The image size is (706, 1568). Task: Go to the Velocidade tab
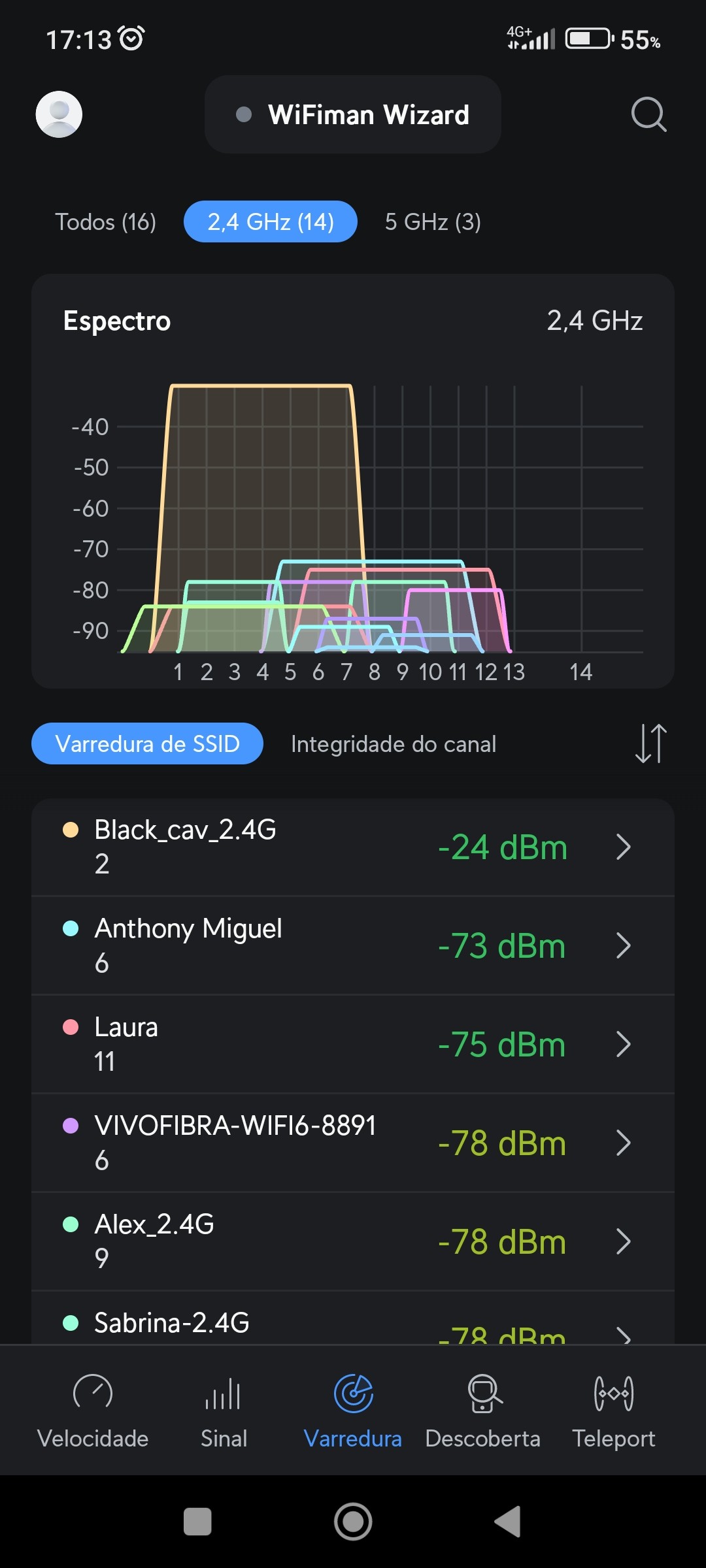(x=93, y=1410)
